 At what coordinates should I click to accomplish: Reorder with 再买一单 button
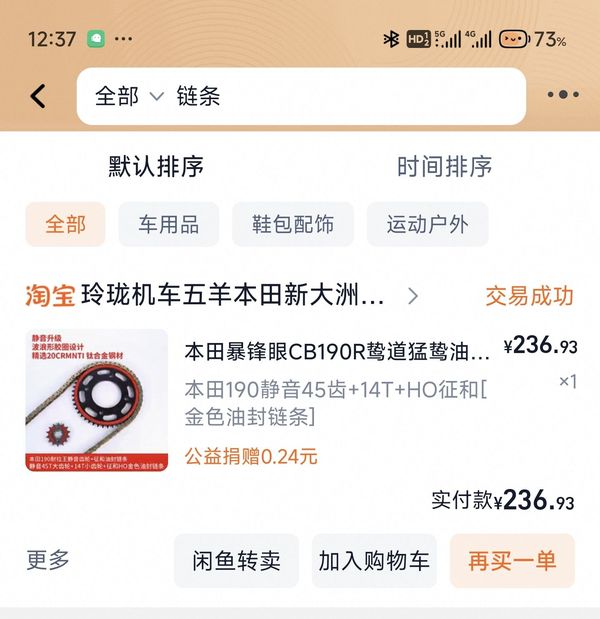[512, 561]
